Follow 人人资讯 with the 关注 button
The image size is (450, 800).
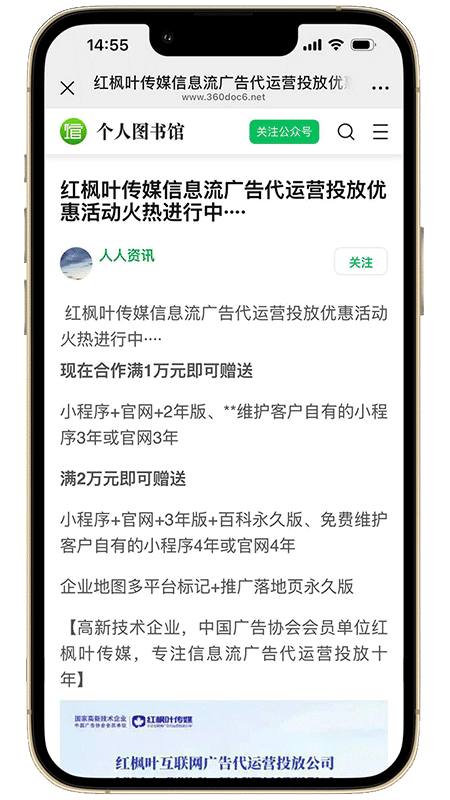[361, 262]
